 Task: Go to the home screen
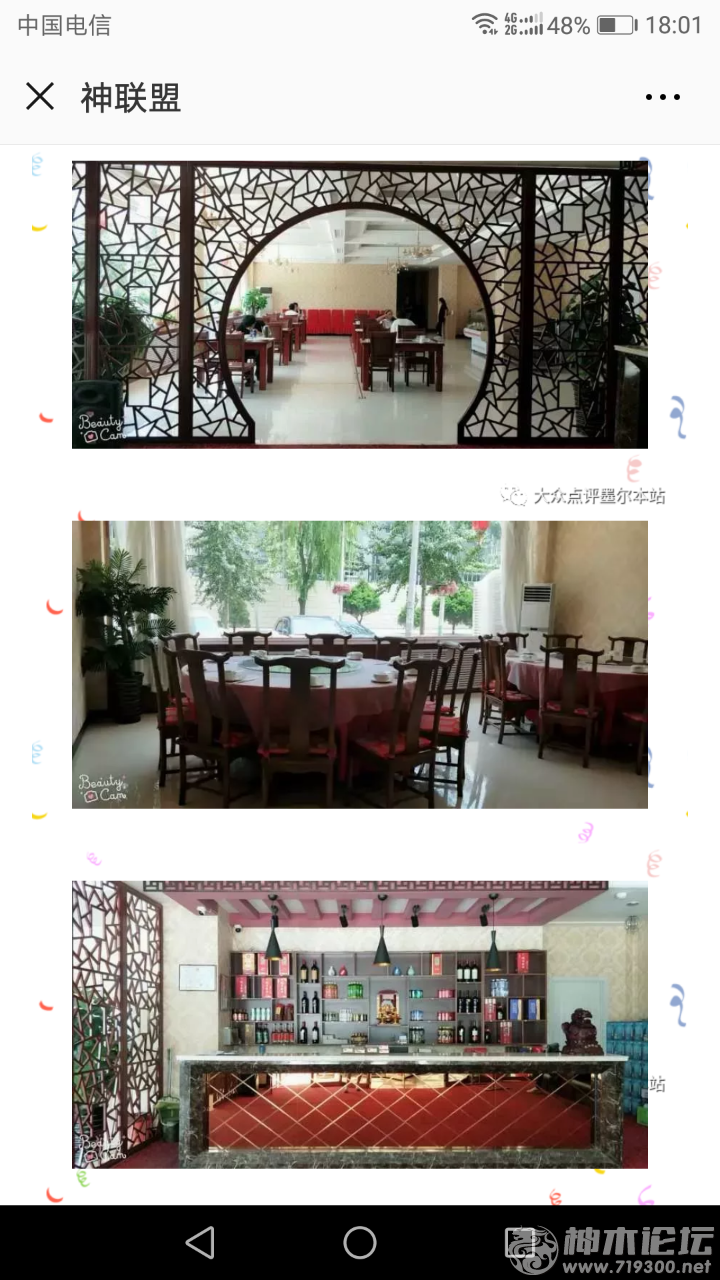pos(359,1242)
